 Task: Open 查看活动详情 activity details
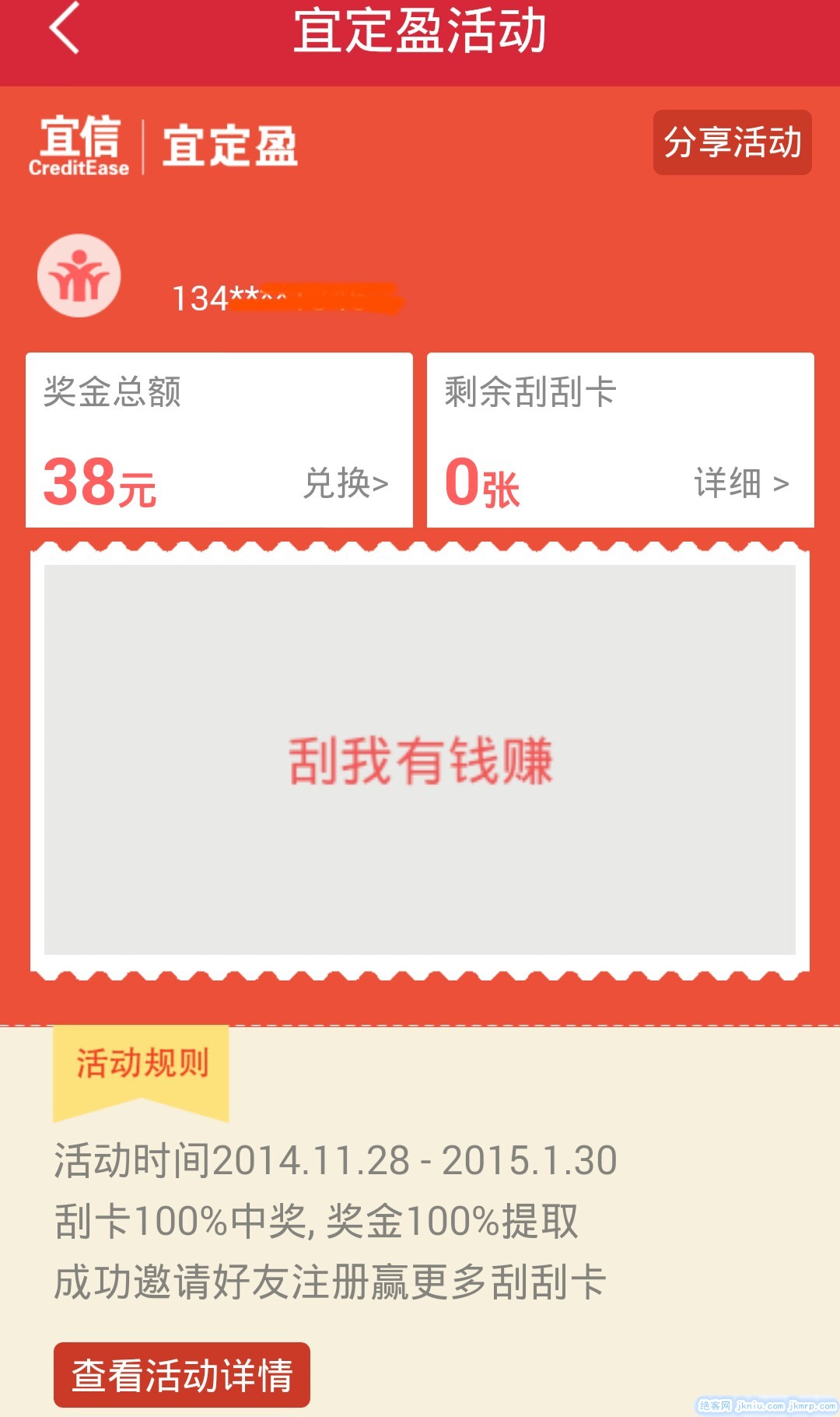182,1374
